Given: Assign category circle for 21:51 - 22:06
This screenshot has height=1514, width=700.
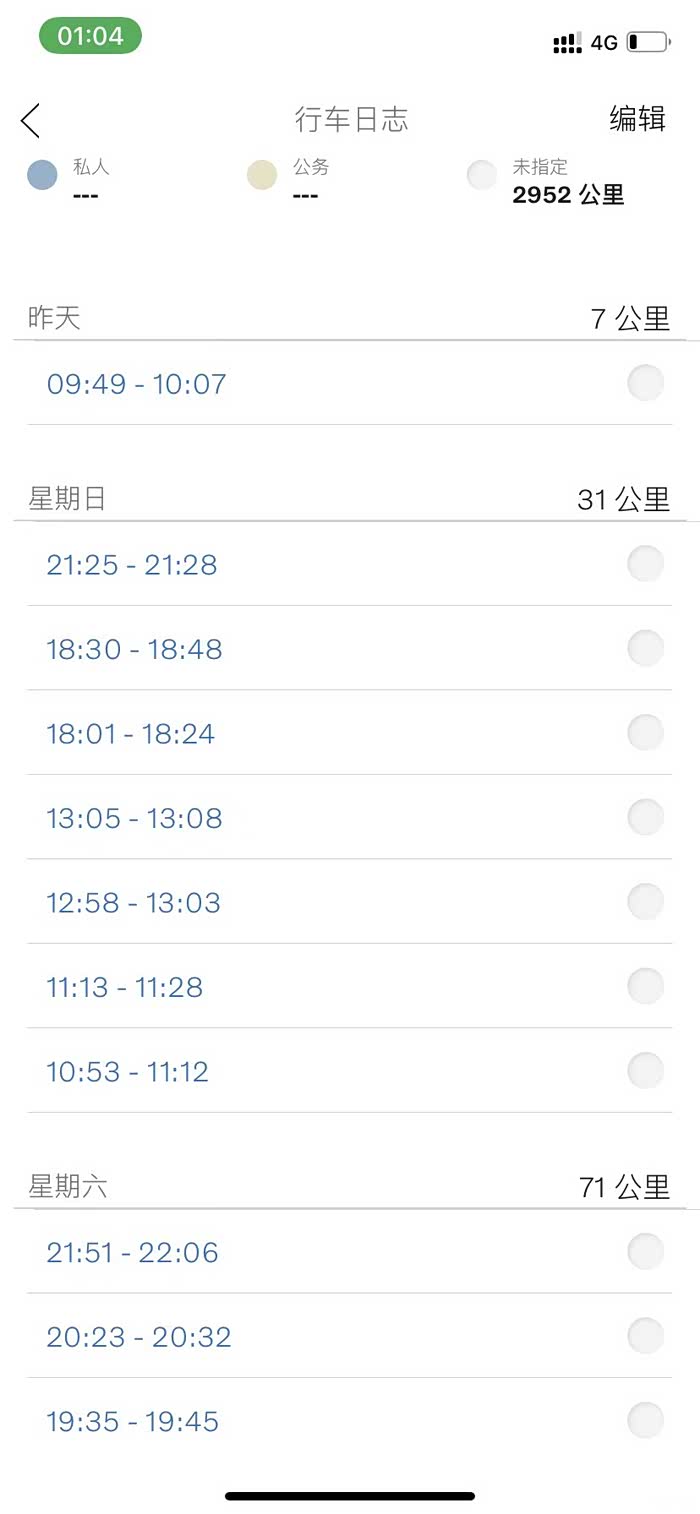Looking at the screenshot, I should (x=645, y=1251).
